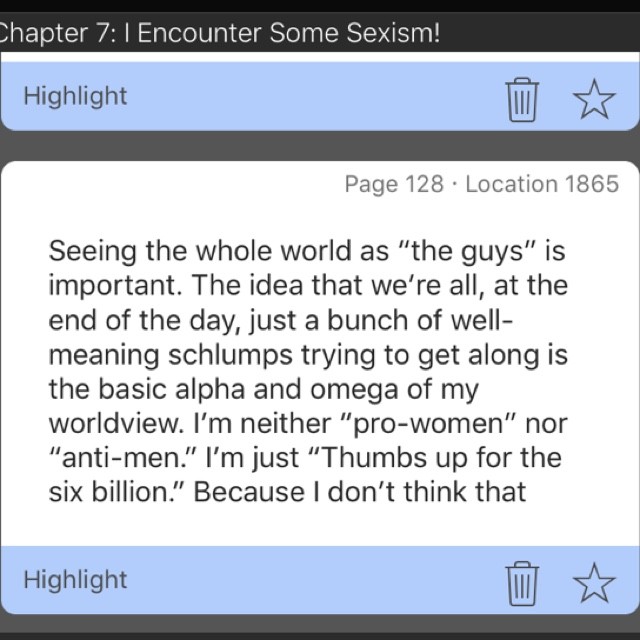640x640 pixels.
Task: Star the Page 128 highlight
Action: [594, 581]
